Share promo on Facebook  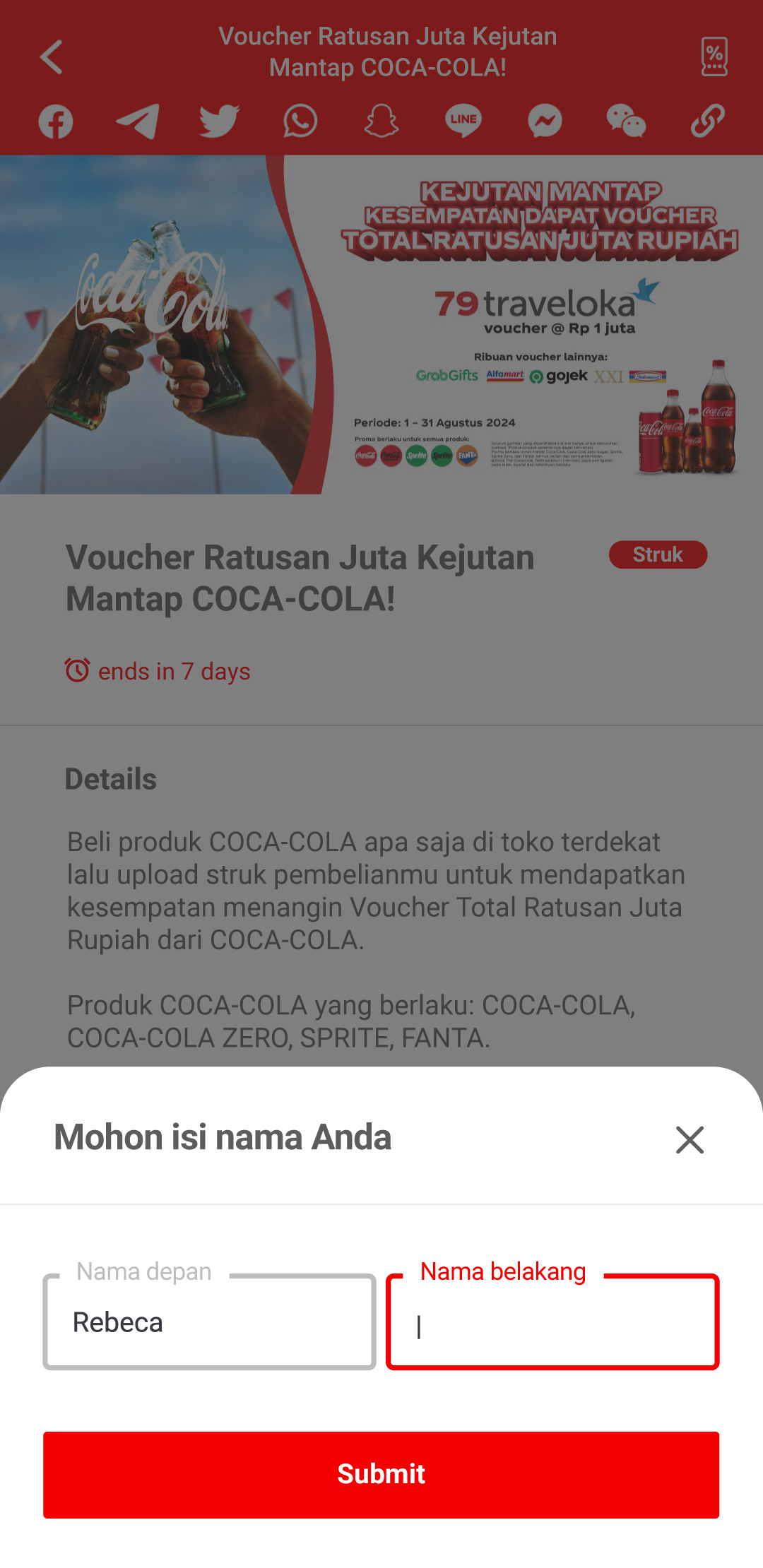(x=56, y=121)
